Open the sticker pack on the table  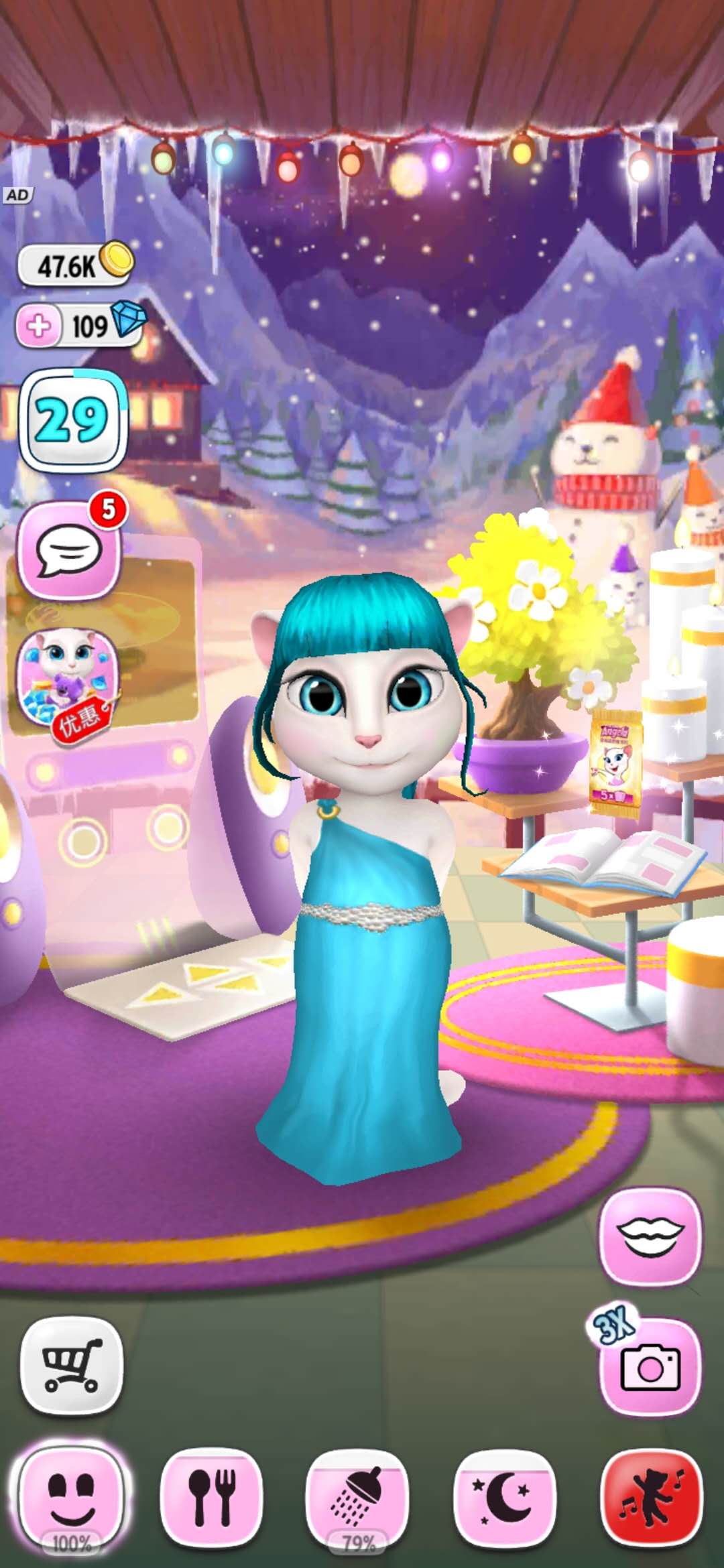[x=615, y=763]
